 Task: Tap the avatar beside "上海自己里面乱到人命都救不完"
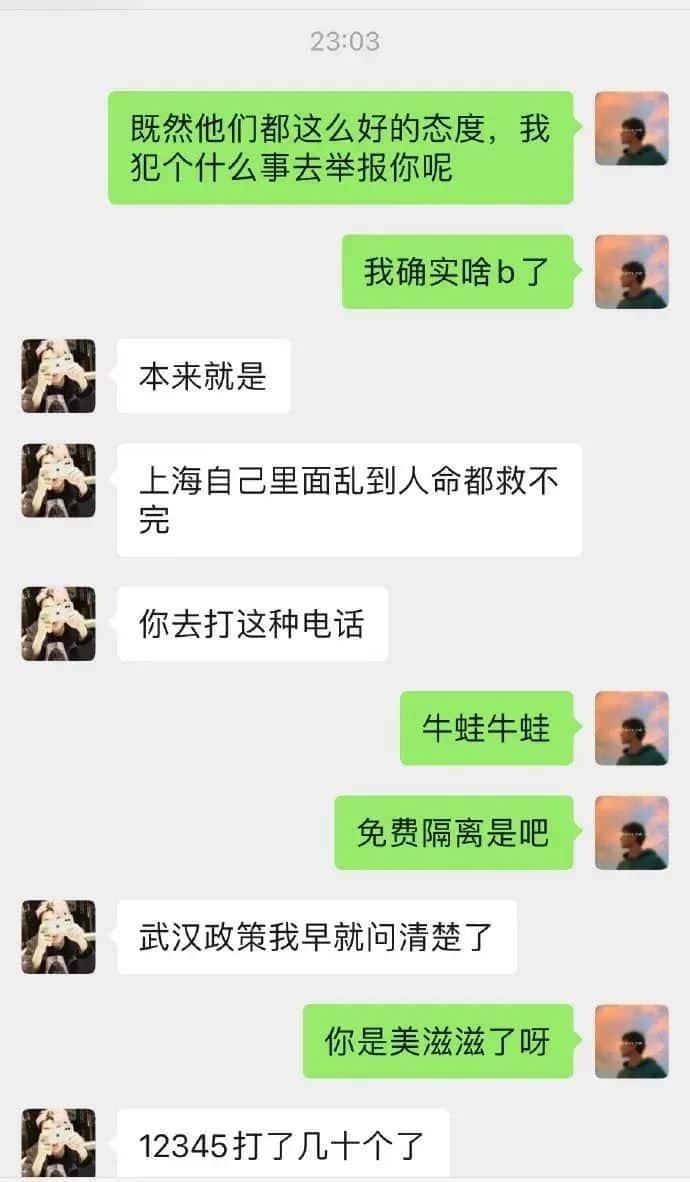point(58,480)
